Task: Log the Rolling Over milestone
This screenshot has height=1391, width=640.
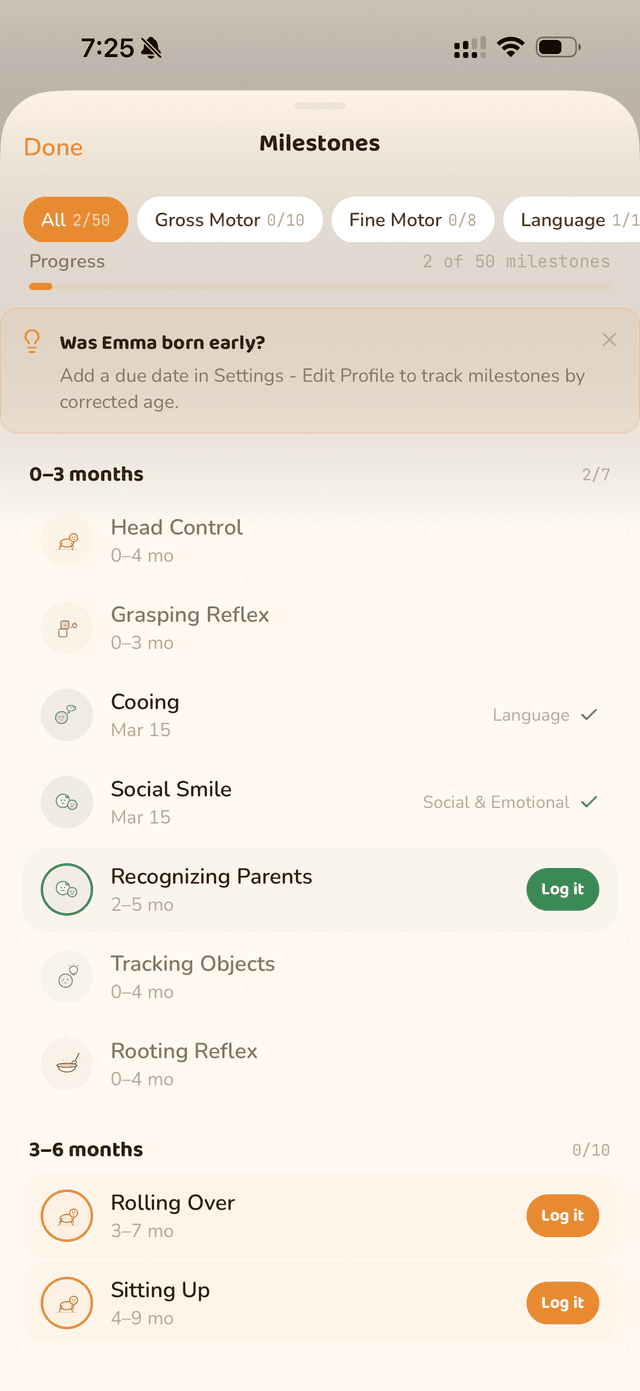Action: pyautogui.click(x=562, y=1216)
